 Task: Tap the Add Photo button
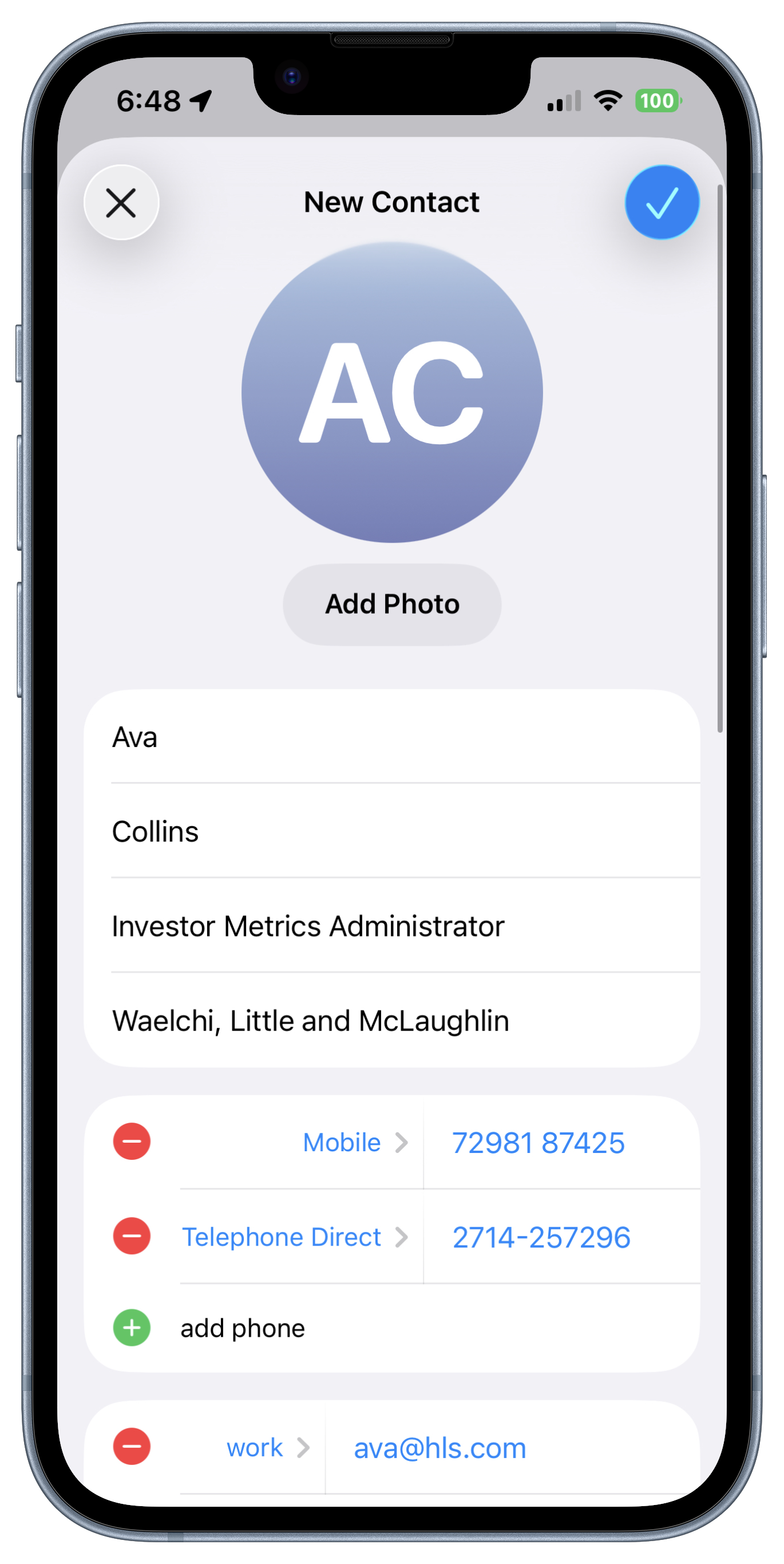pyautogui.click(x=392, y=604)
